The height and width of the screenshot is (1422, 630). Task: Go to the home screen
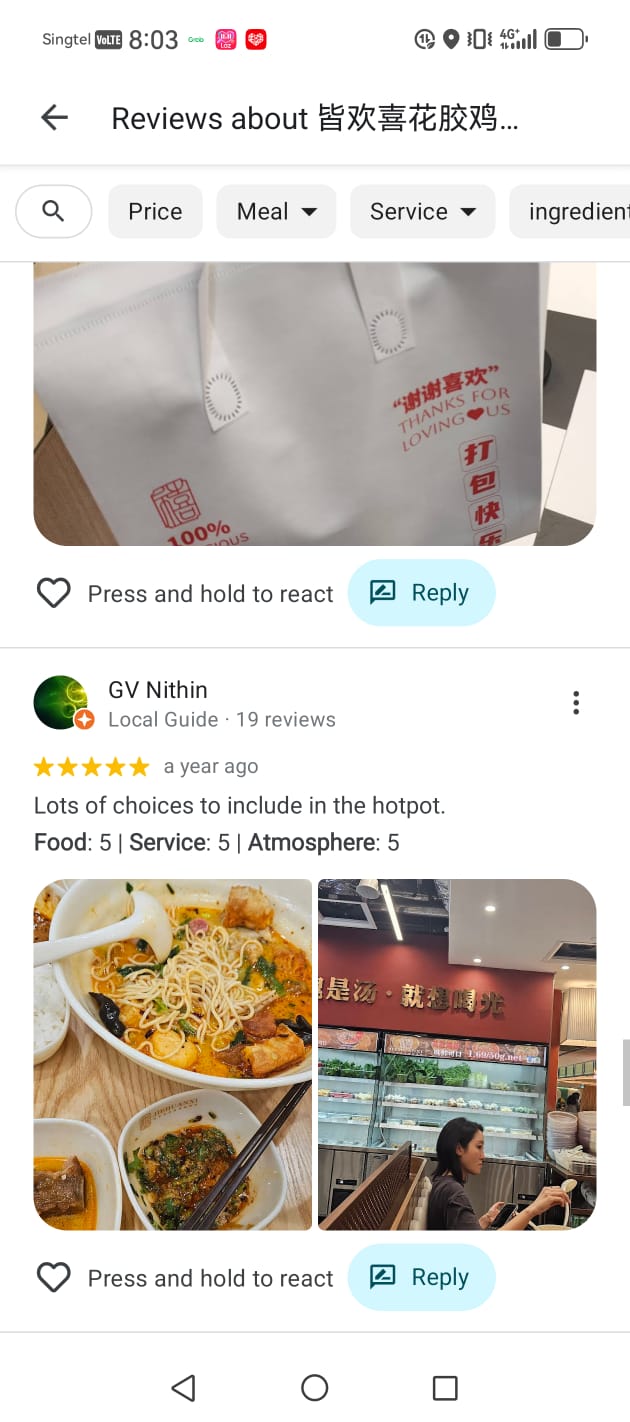point(315,1387)
